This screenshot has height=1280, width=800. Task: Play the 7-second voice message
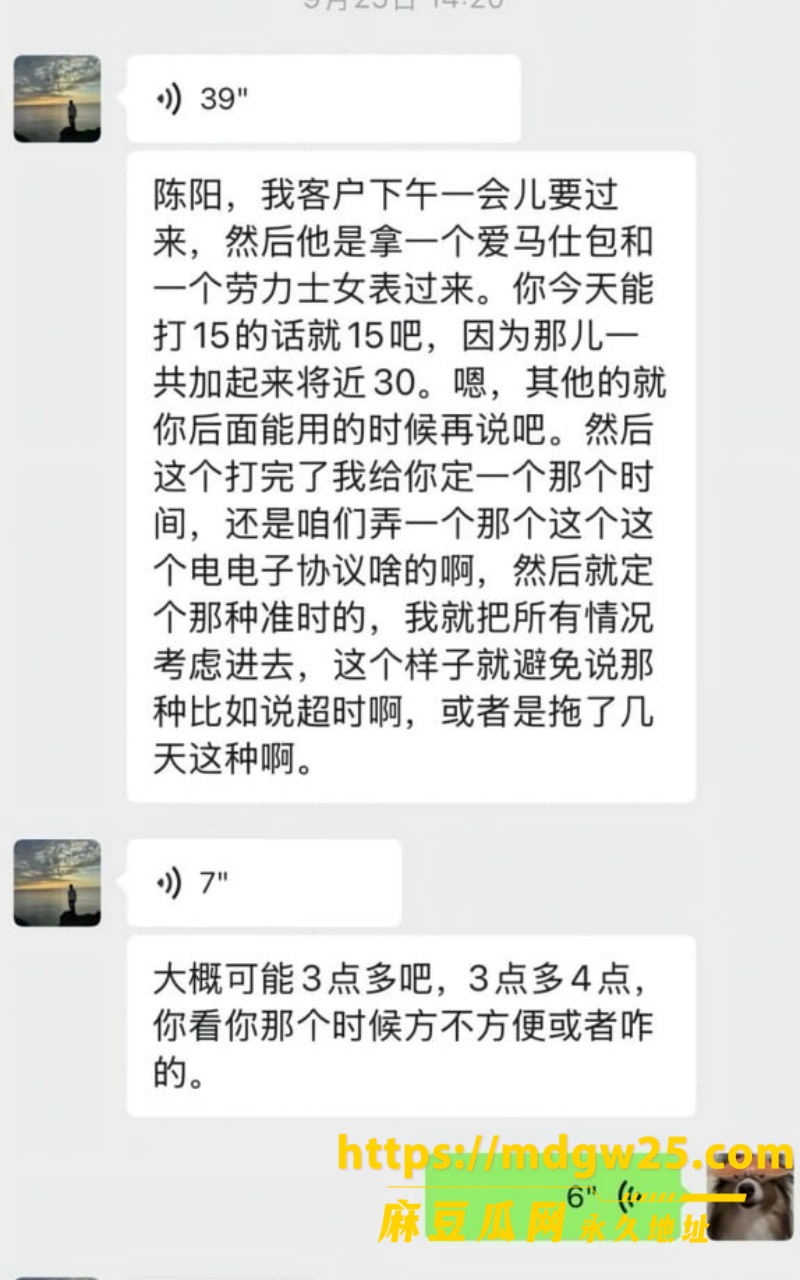[264, 883]
